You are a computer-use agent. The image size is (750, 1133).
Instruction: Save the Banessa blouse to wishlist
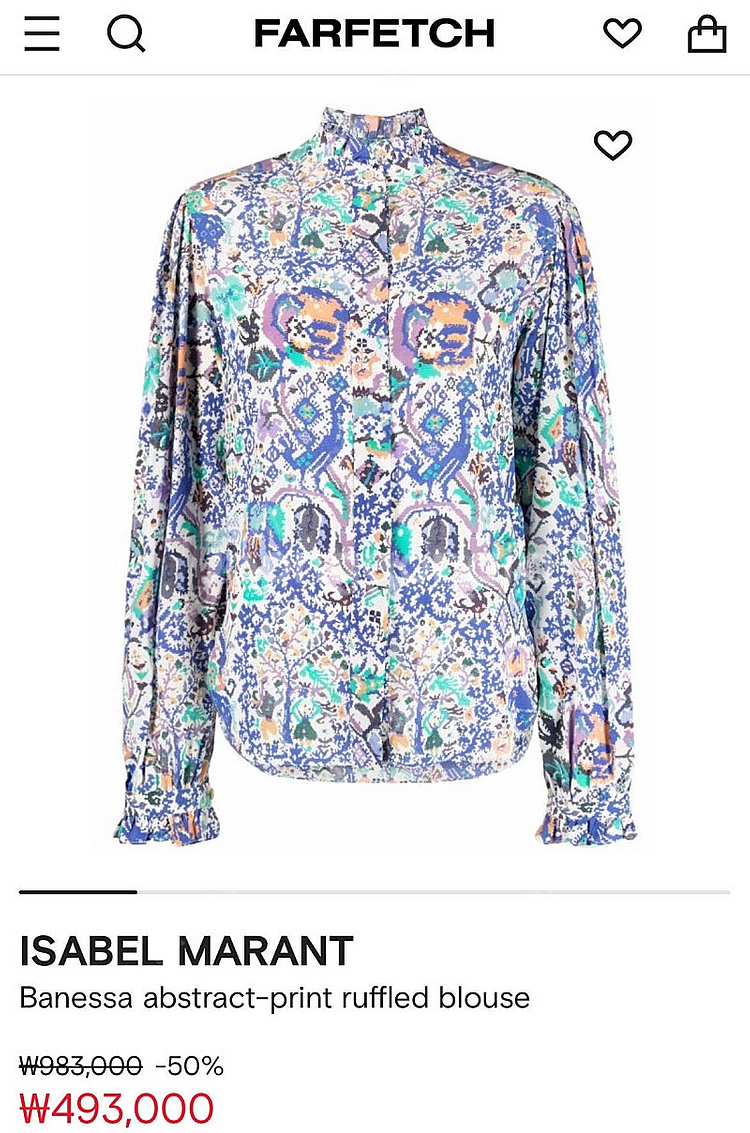point(613,146)
